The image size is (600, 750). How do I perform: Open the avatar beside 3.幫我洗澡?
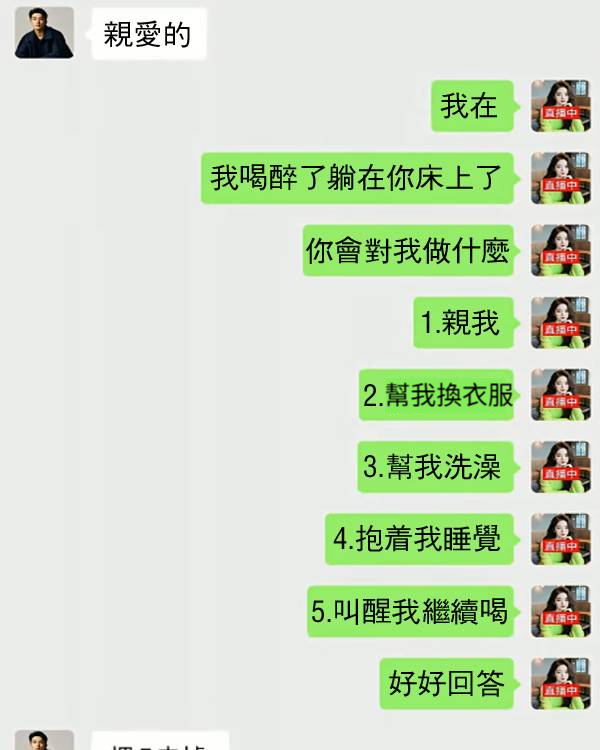560,467
